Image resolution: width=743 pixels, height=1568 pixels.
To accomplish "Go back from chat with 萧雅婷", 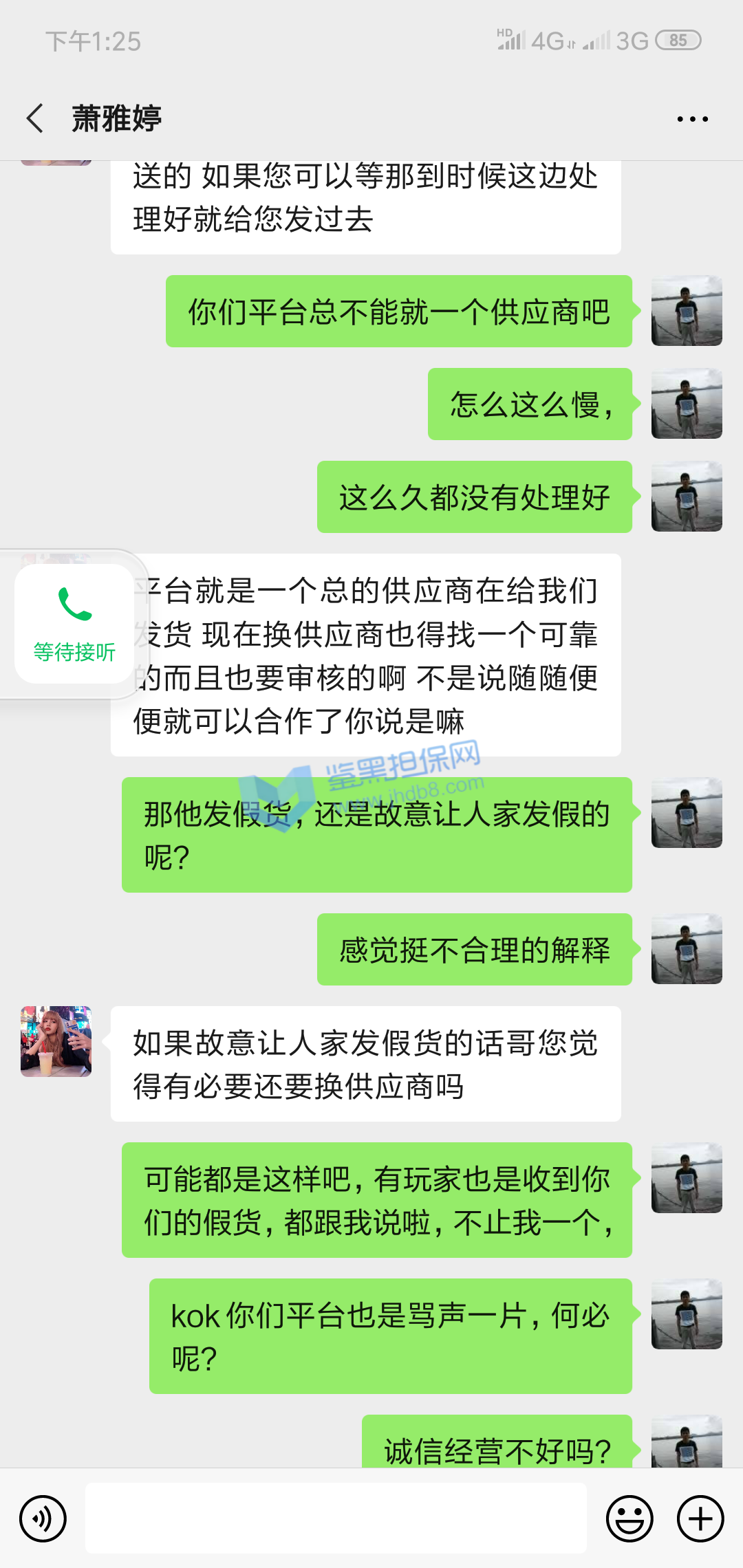I will click(x=36, y=118).
